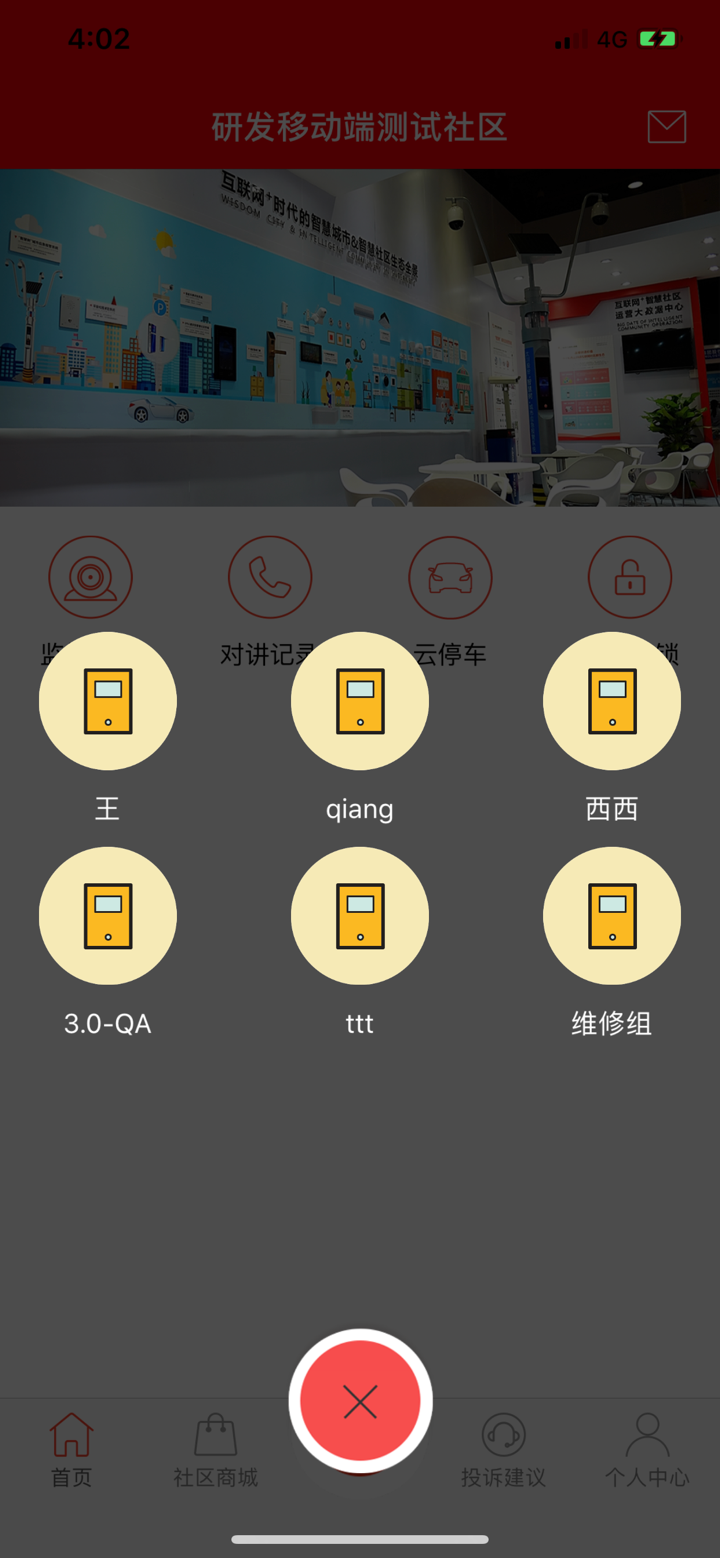Dismiss the red X floating button
The image size is (720, 1558).
pos(360,1400)
